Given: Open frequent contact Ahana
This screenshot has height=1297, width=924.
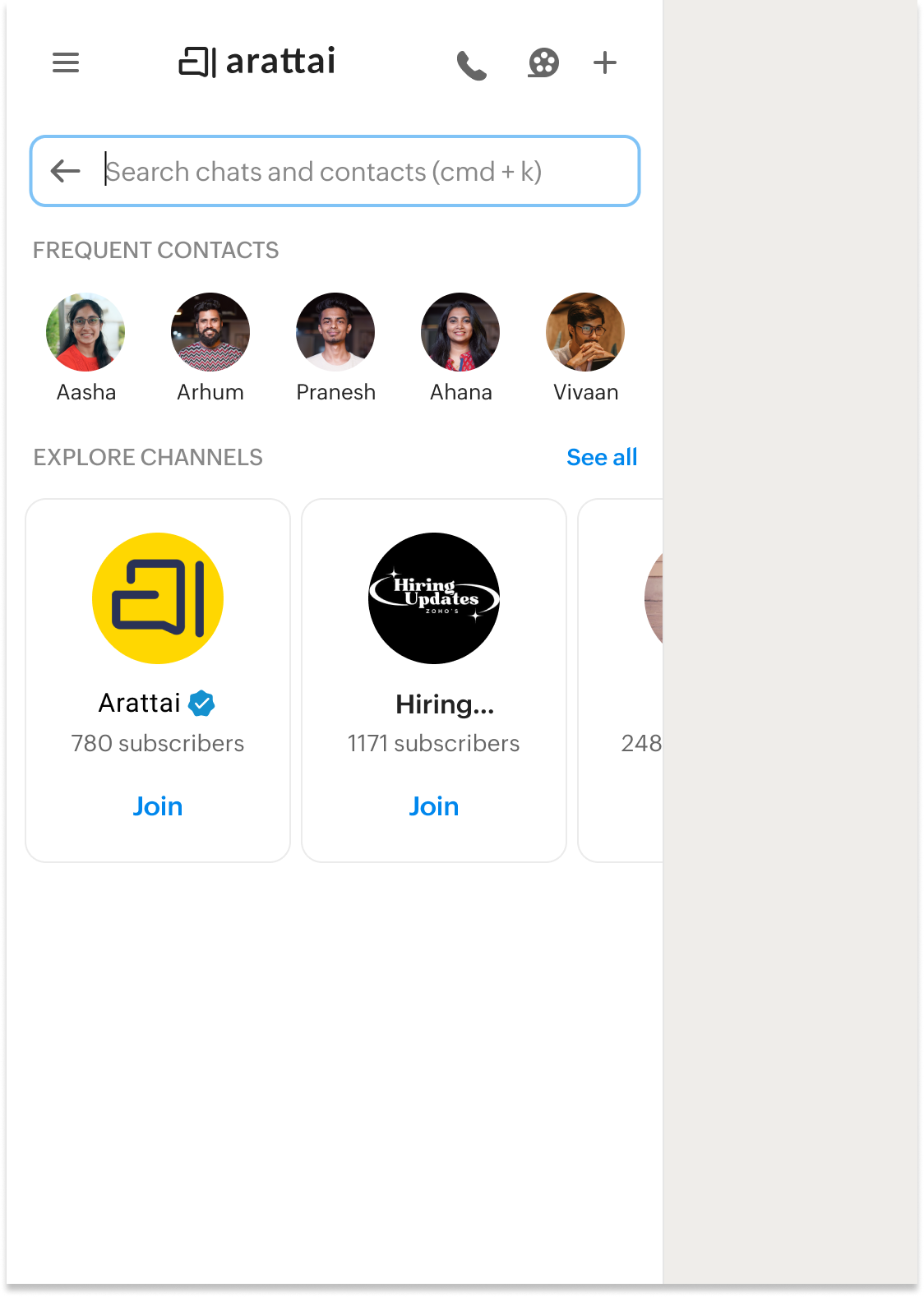Looking at the screenshot, I should tap(460, 332).
